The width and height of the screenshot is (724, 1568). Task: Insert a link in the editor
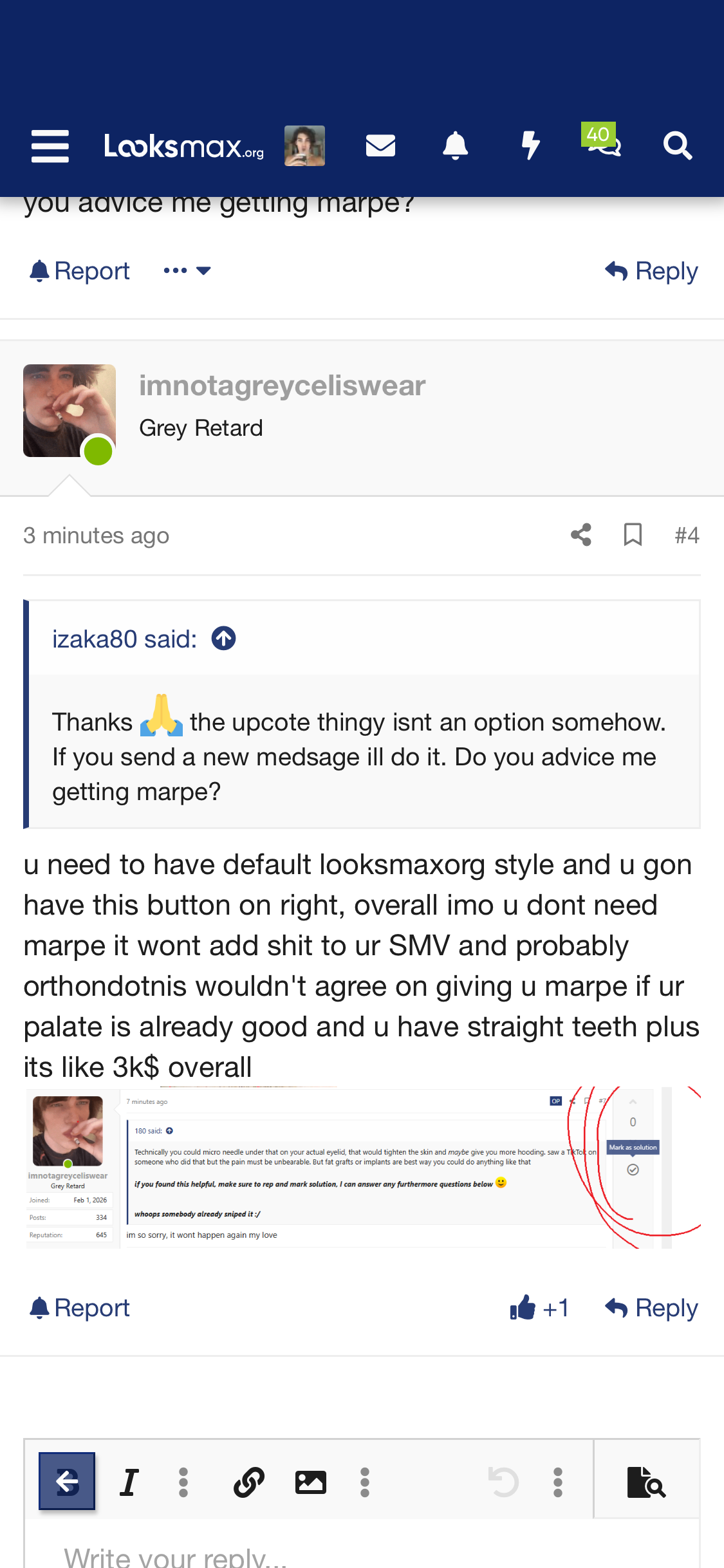[249, 1482]
